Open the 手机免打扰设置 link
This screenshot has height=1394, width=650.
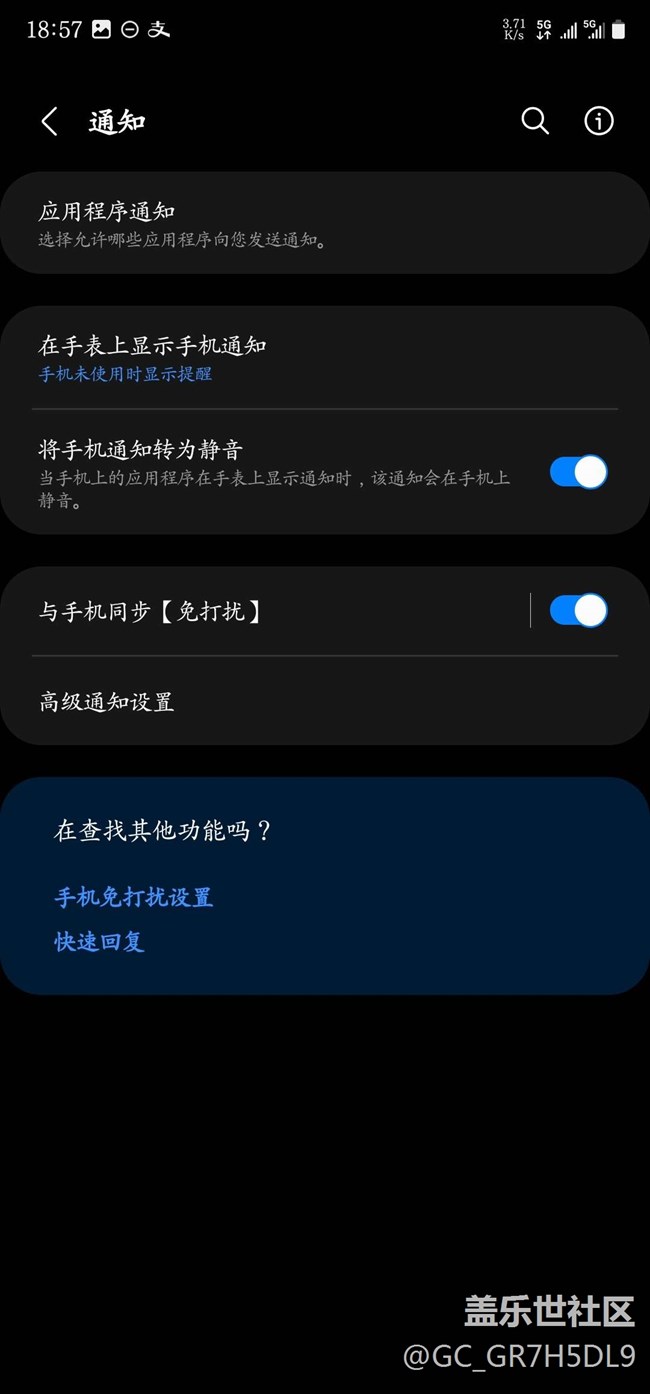[x=134, y=897]
